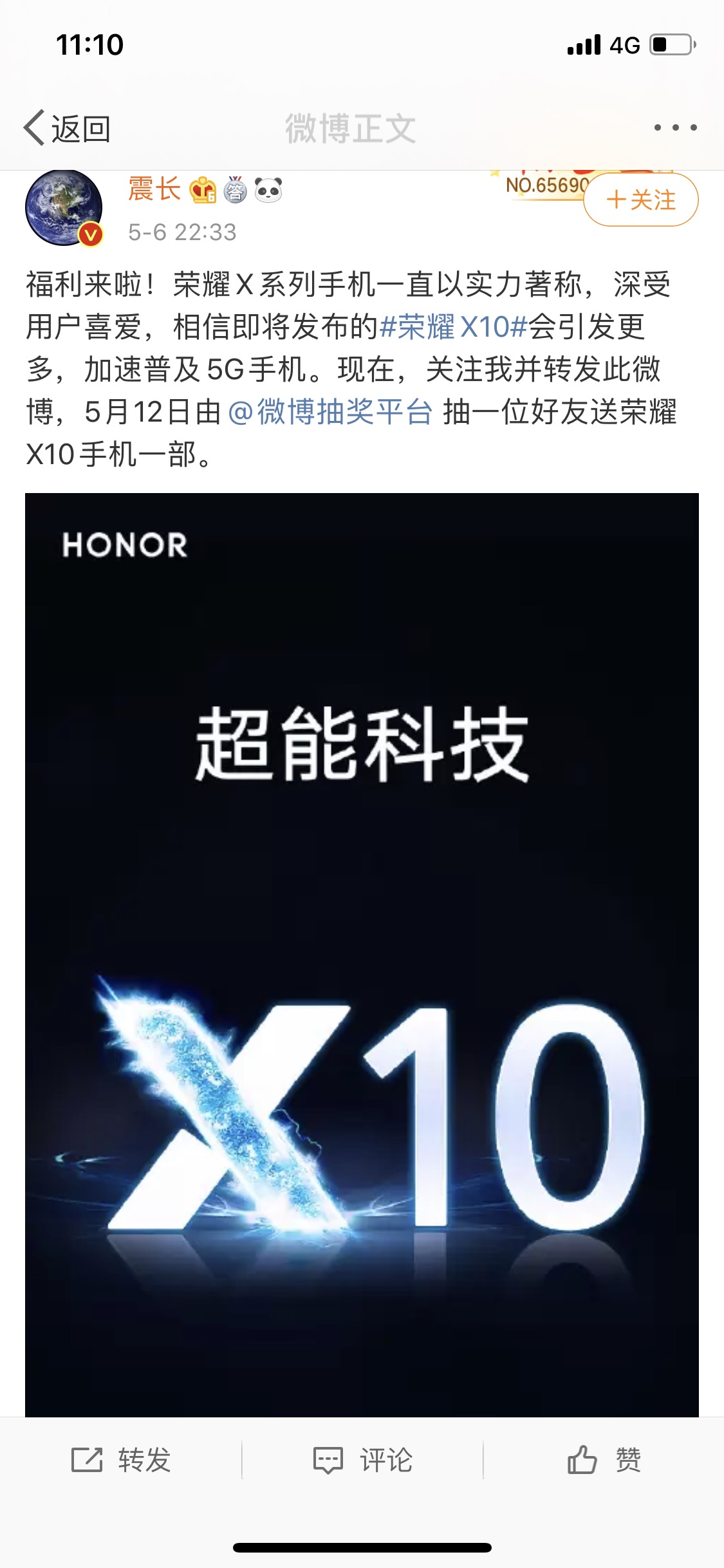Follow the user with +关注
724x1568 pixels.
tap(641, 200)
